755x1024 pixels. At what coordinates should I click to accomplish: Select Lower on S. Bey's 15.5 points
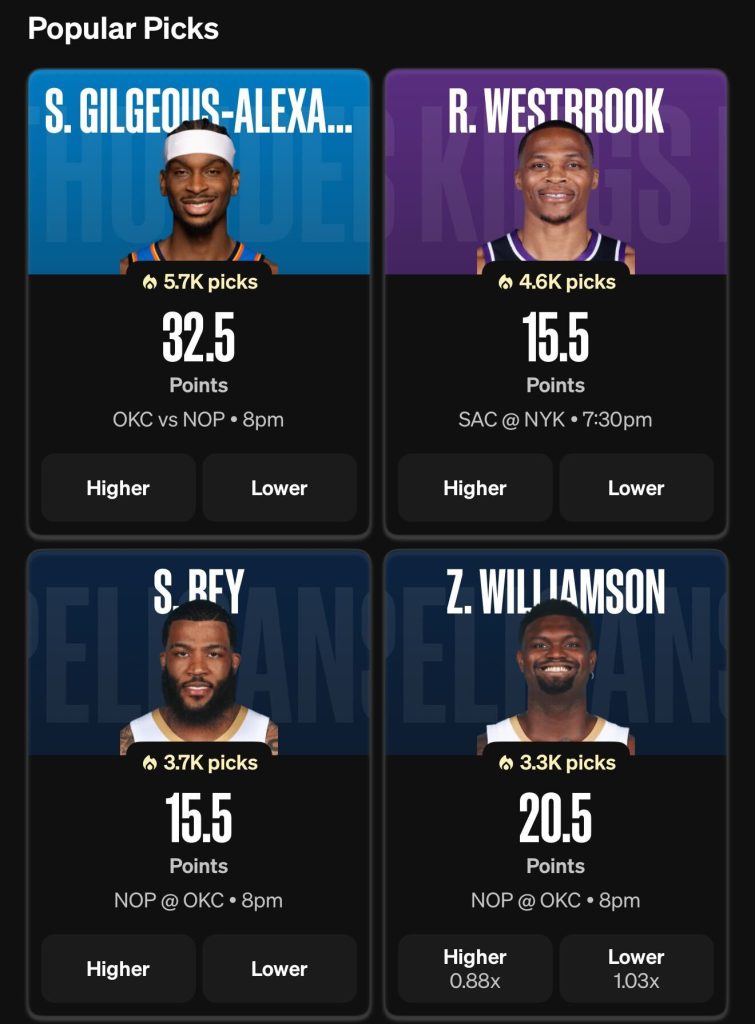pos(279,969)
